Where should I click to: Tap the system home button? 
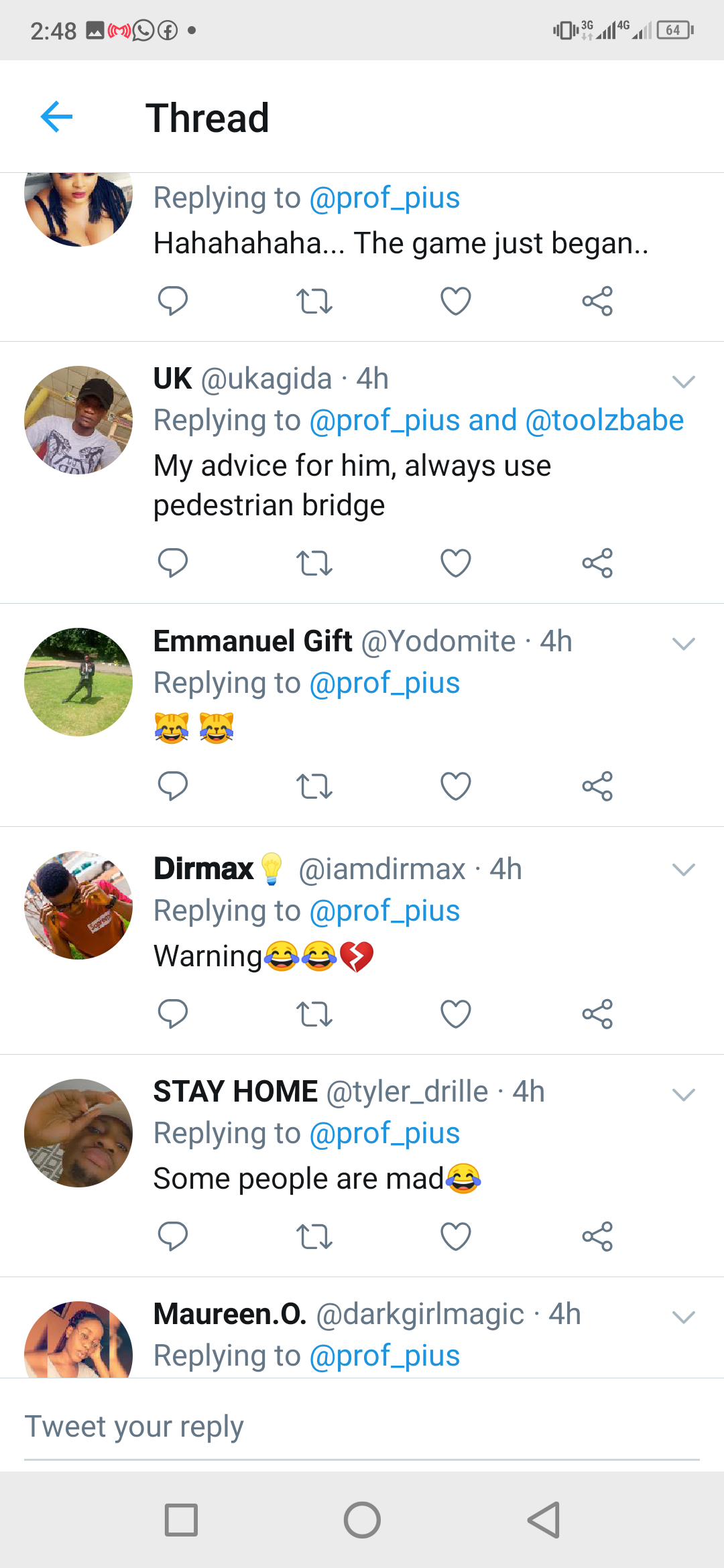362,1520
